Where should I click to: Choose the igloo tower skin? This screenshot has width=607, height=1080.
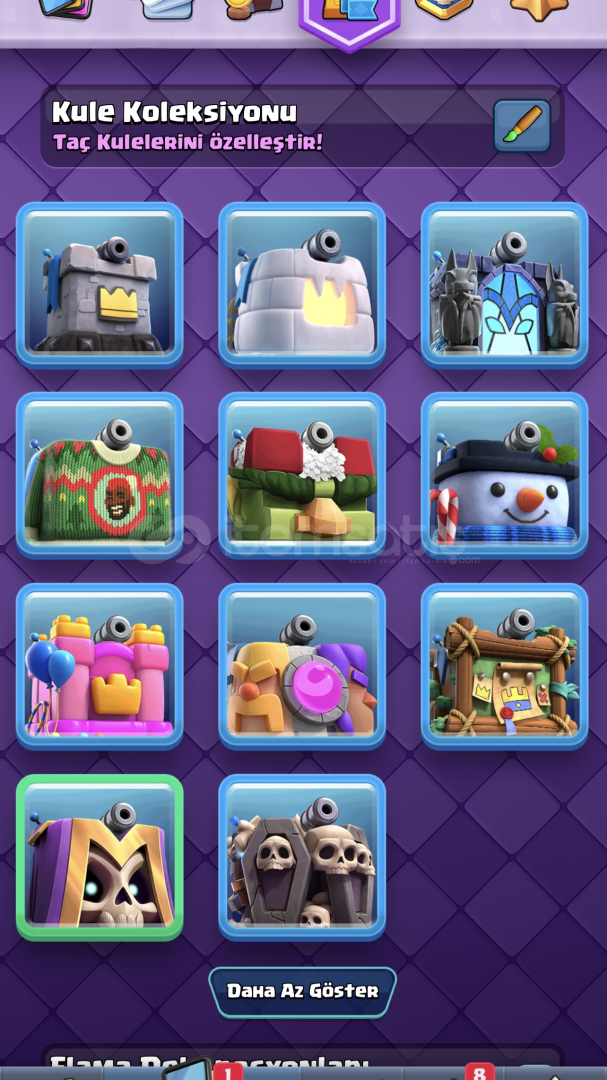(302, 285)
